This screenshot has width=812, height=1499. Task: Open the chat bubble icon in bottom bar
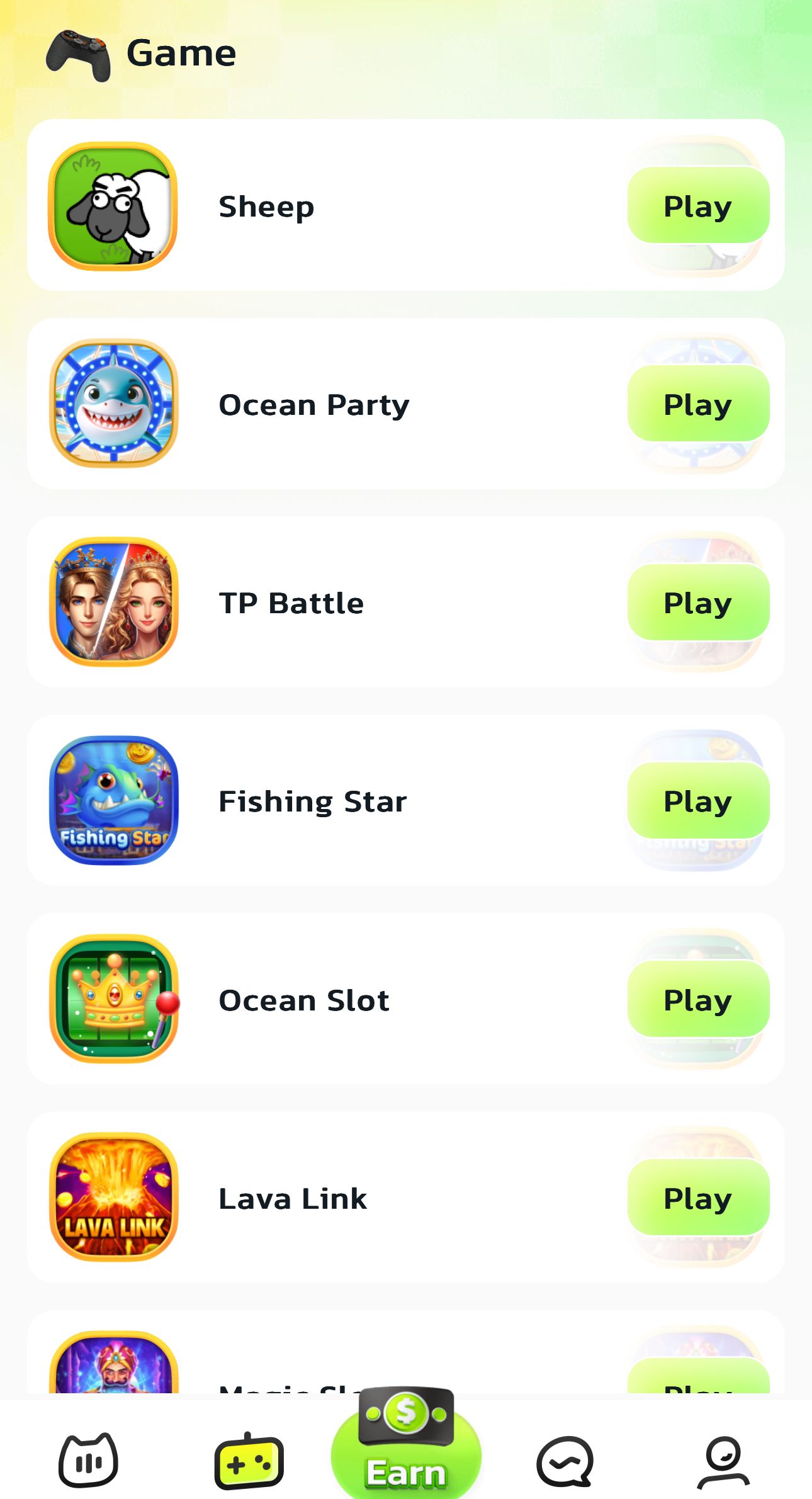(564, 1462)
